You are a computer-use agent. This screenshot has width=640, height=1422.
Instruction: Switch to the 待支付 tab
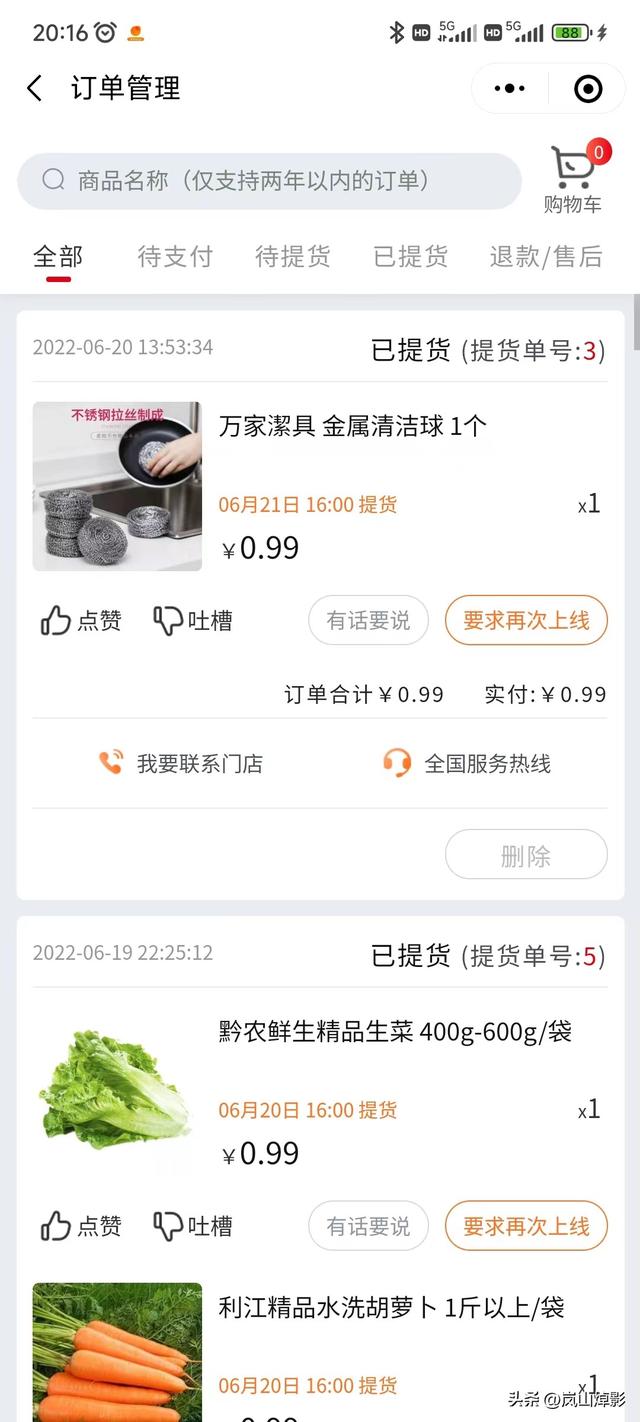click(x=175, y=257)
